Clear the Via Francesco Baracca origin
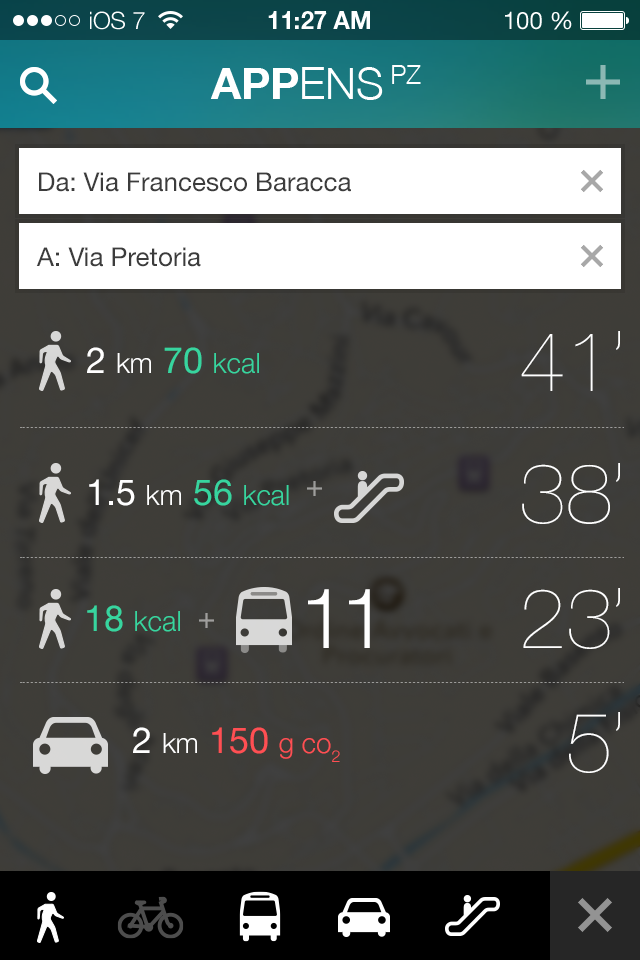 pos(592,181)
